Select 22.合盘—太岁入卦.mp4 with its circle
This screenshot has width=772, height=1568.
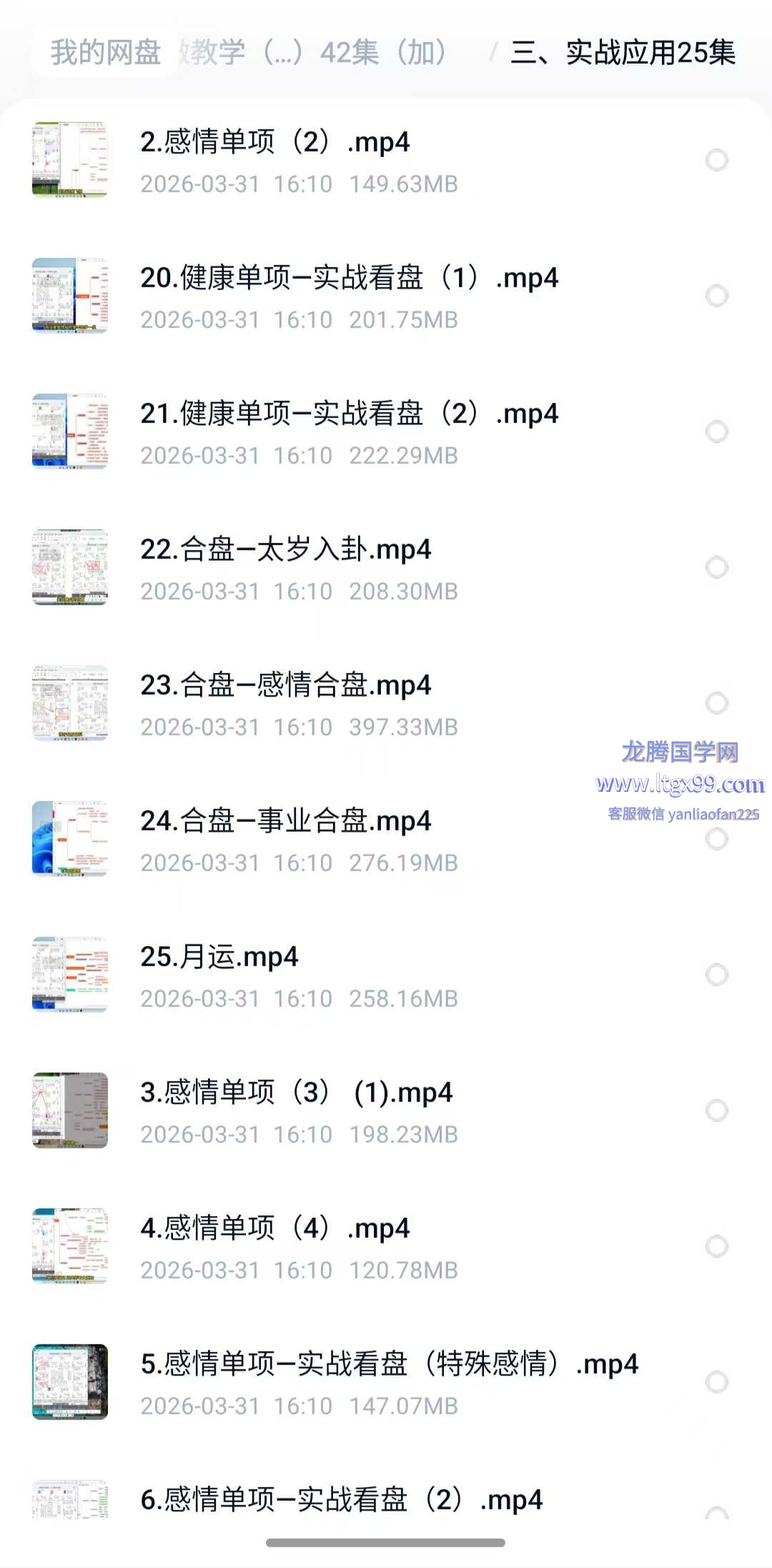(x=716, y=567)
